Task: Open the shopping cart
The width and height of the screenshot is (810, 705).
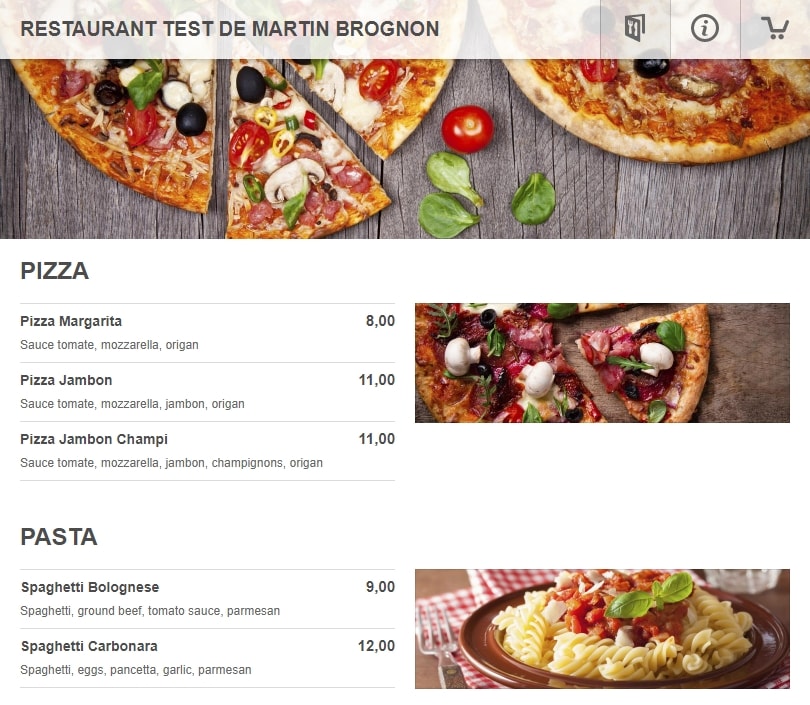Action: [x=775, y=28]
